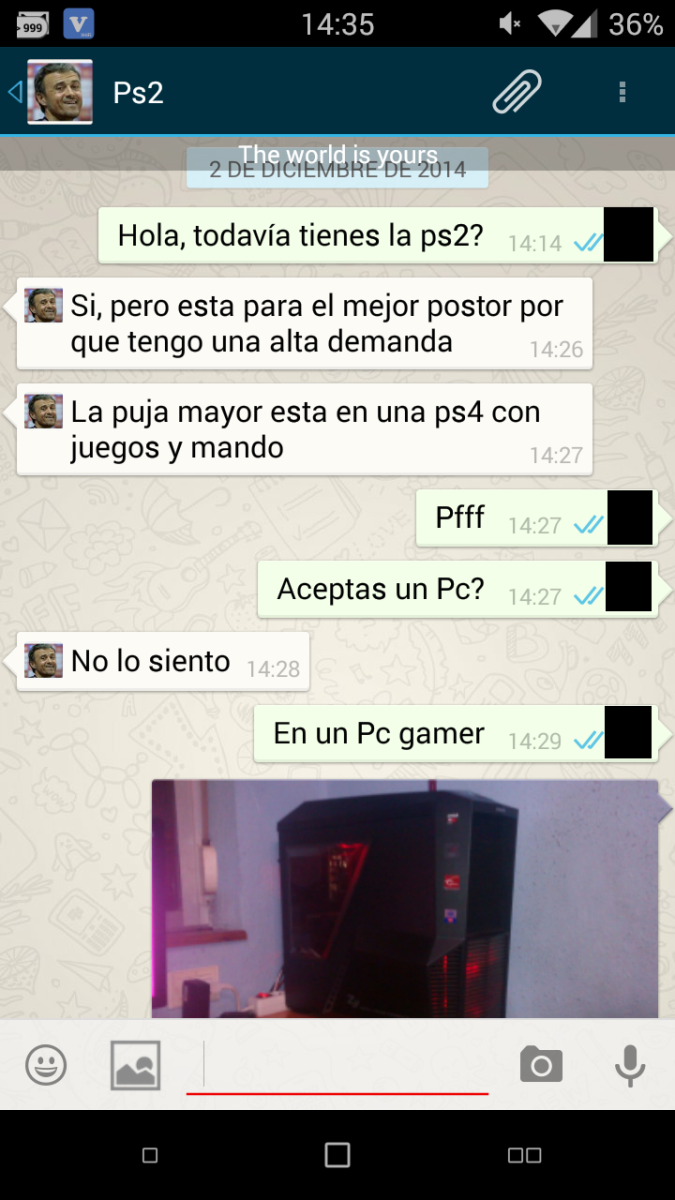675x1200 pixels.
Task: Tap the system home button
Action: pos(337,1155)
